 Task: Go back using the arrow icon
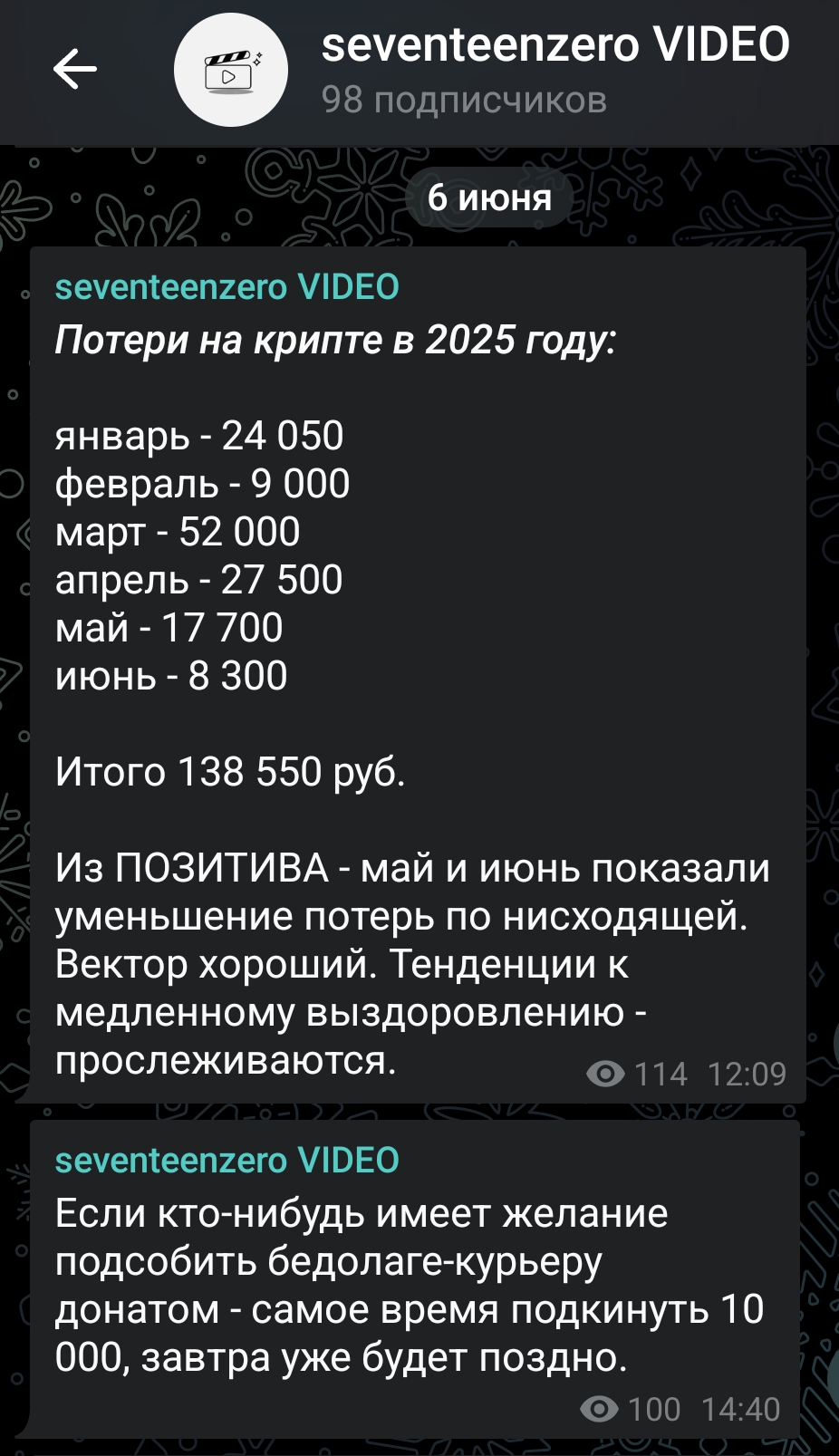click(74, 70)
